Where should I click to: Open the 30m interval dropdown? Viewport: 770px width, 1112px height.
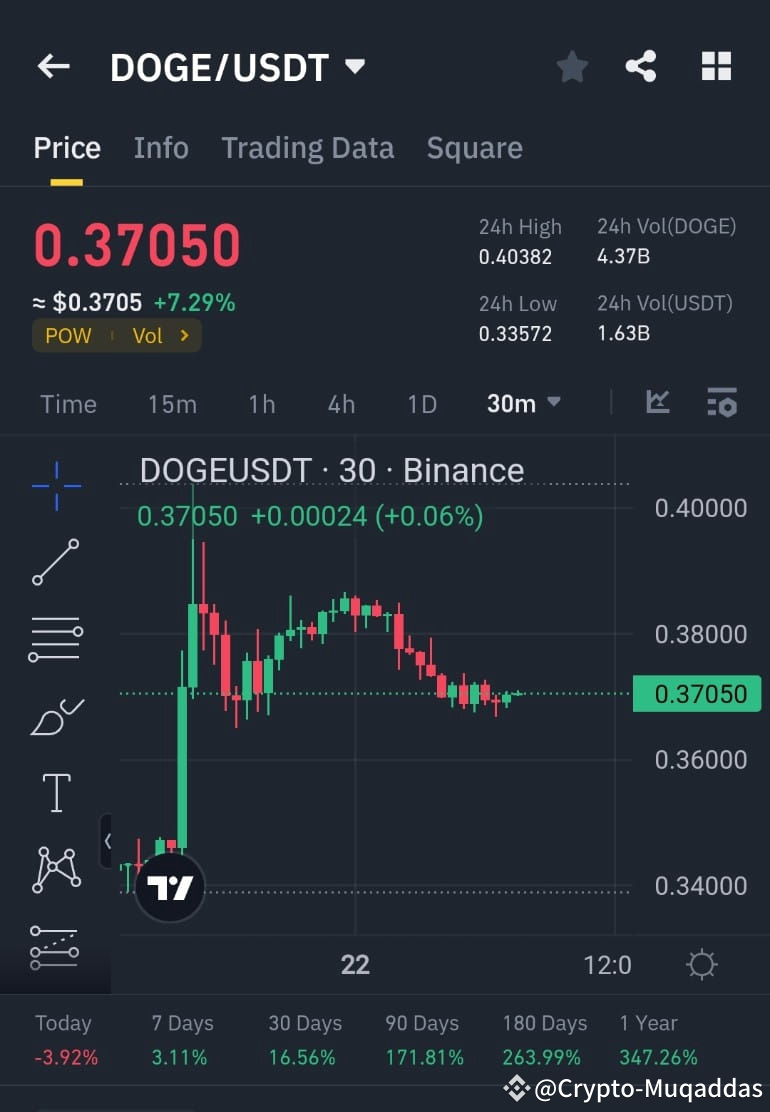(x=521, y=403)
